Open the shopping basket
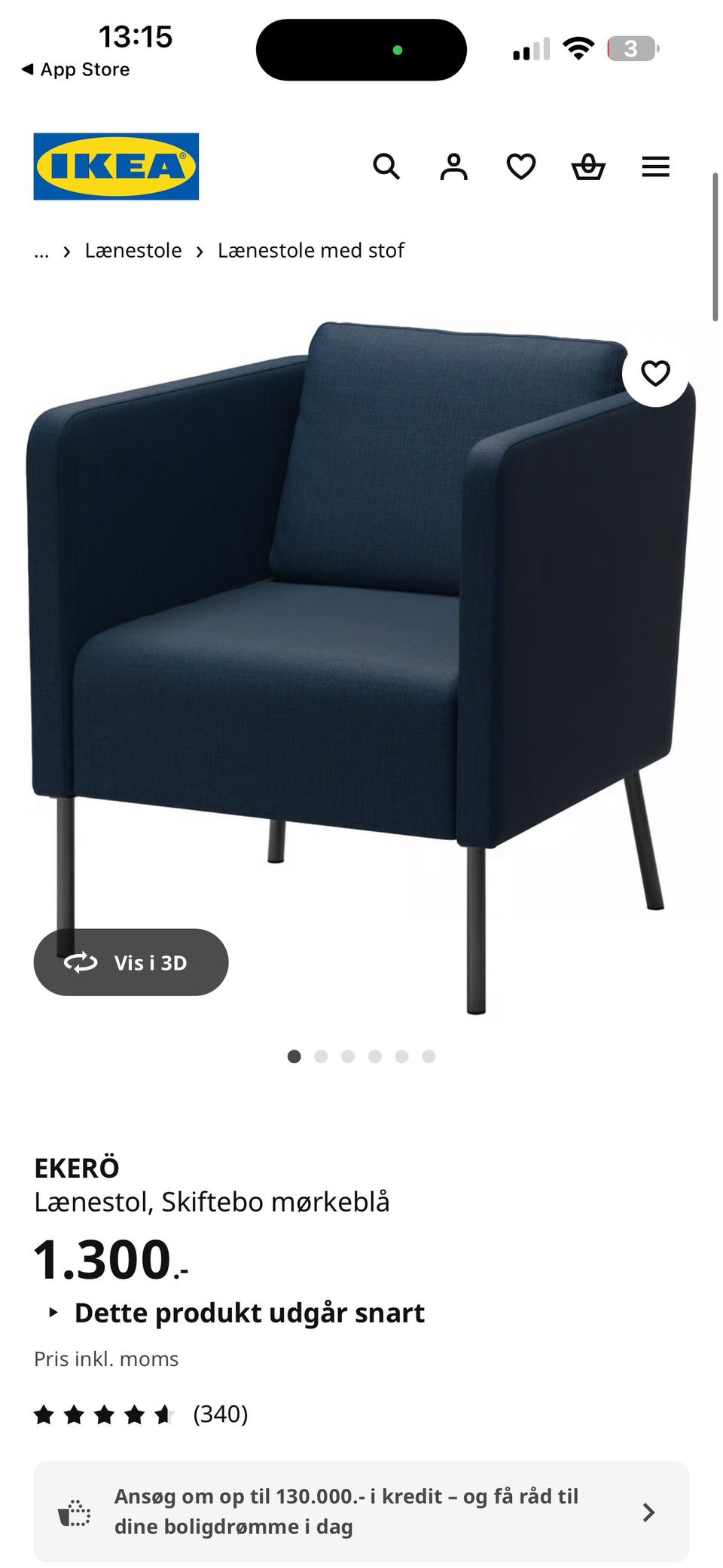The image size is (723, 1568). pyautogui.click(x=588, y=167)
